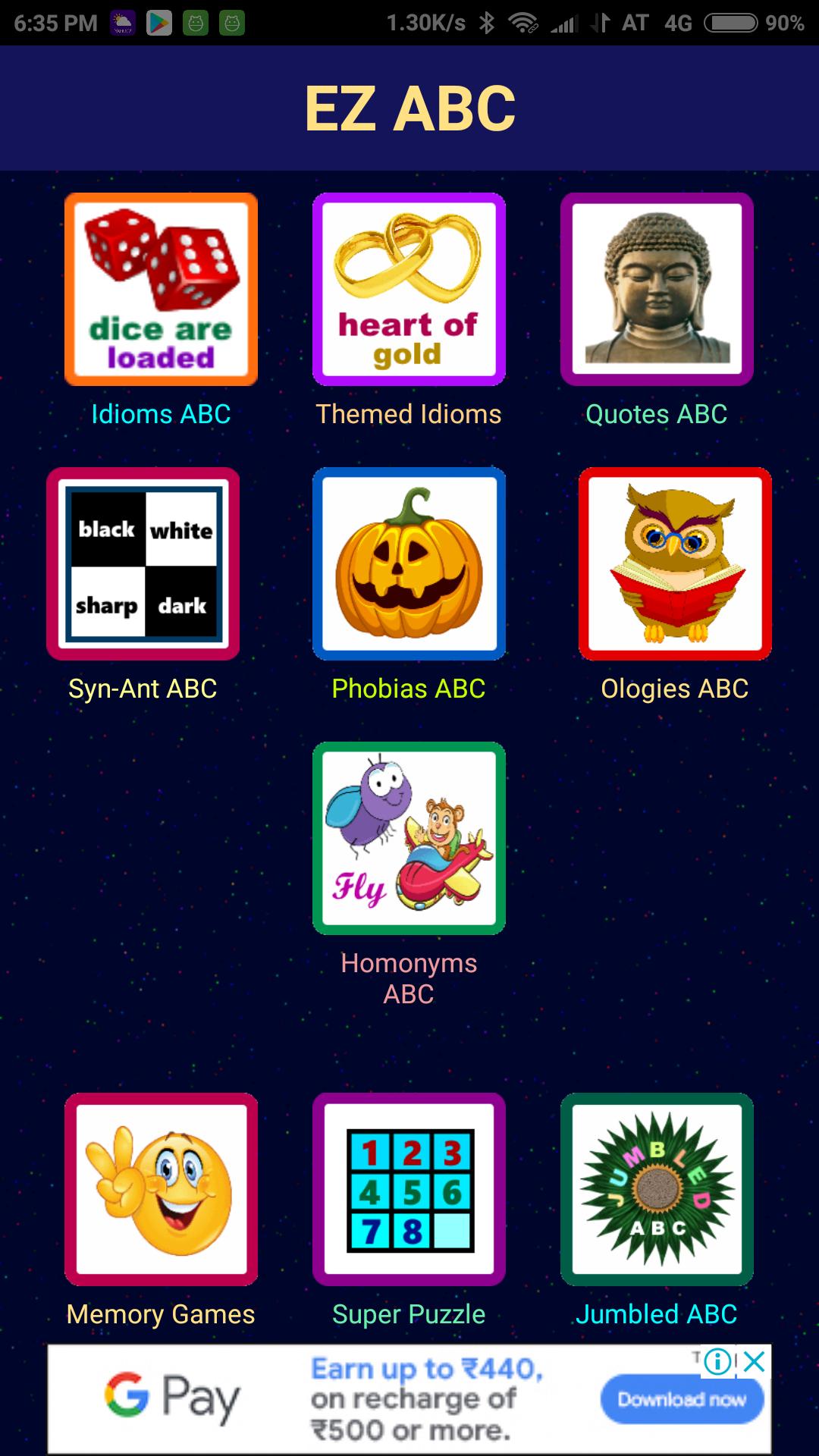Open the ad info icon
819x1456 pixels.
pos(717,1362)
